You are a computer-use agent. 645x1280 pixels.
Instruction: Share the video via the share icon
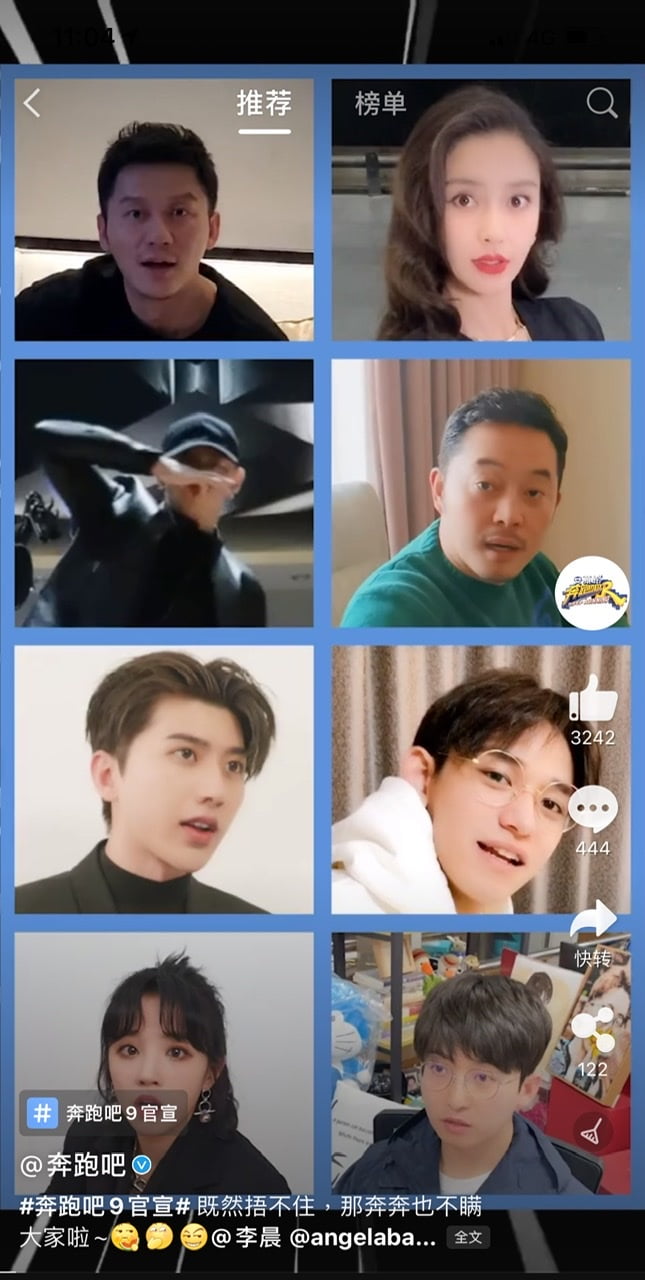(592, 1032)
